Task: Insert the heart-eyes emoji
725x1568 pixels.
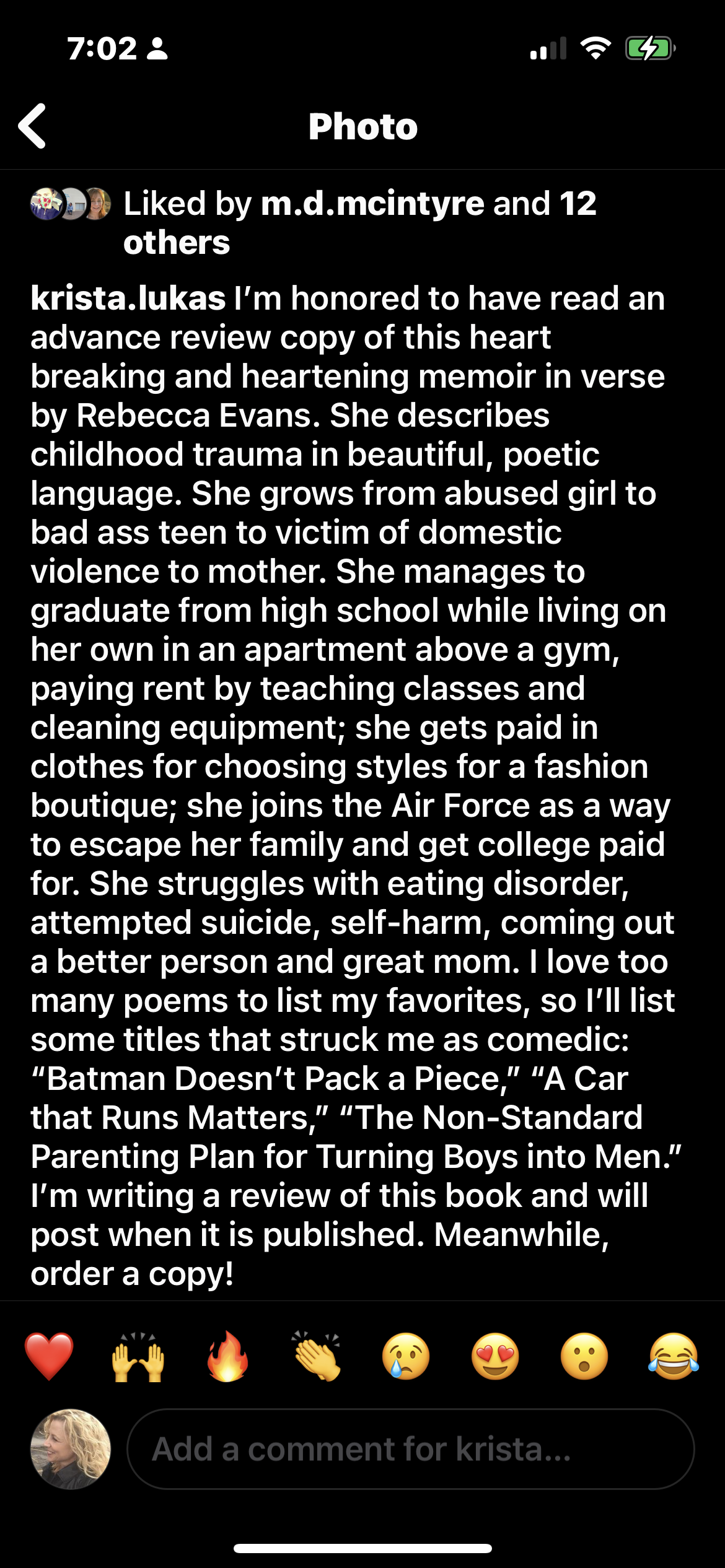Action: [x=495, y=1356]
